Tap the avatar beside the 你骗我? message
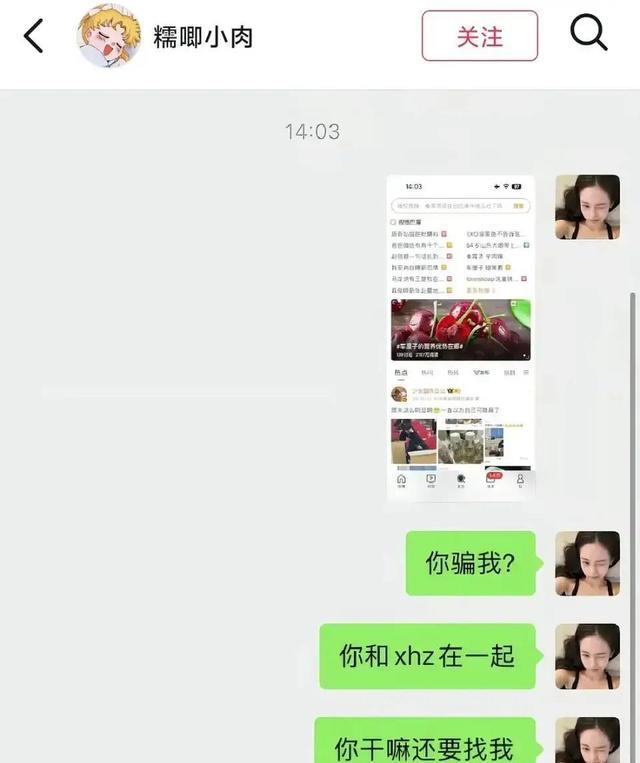 (587, 563)
